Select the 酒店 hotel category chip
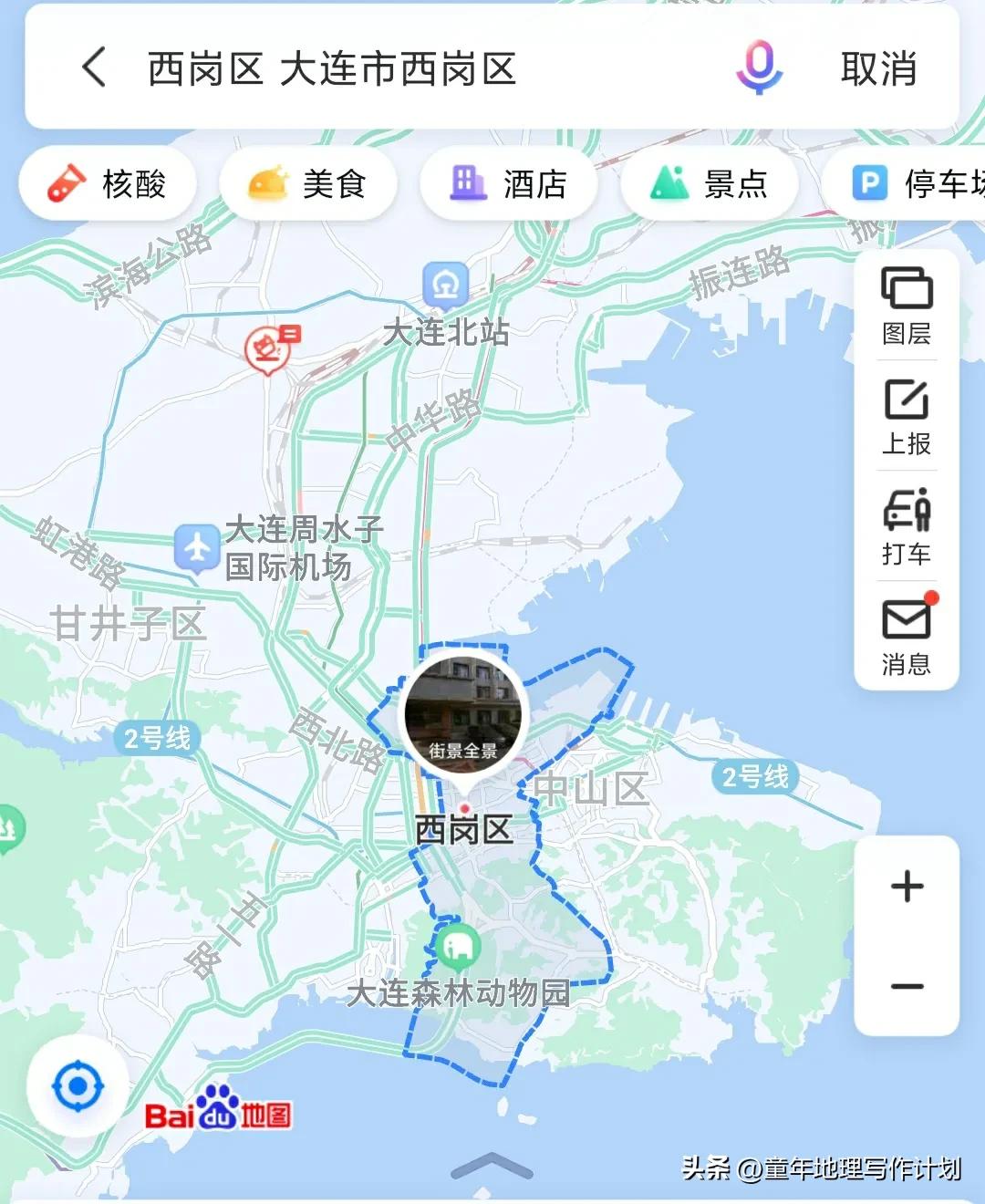 (x=509, y=182)
